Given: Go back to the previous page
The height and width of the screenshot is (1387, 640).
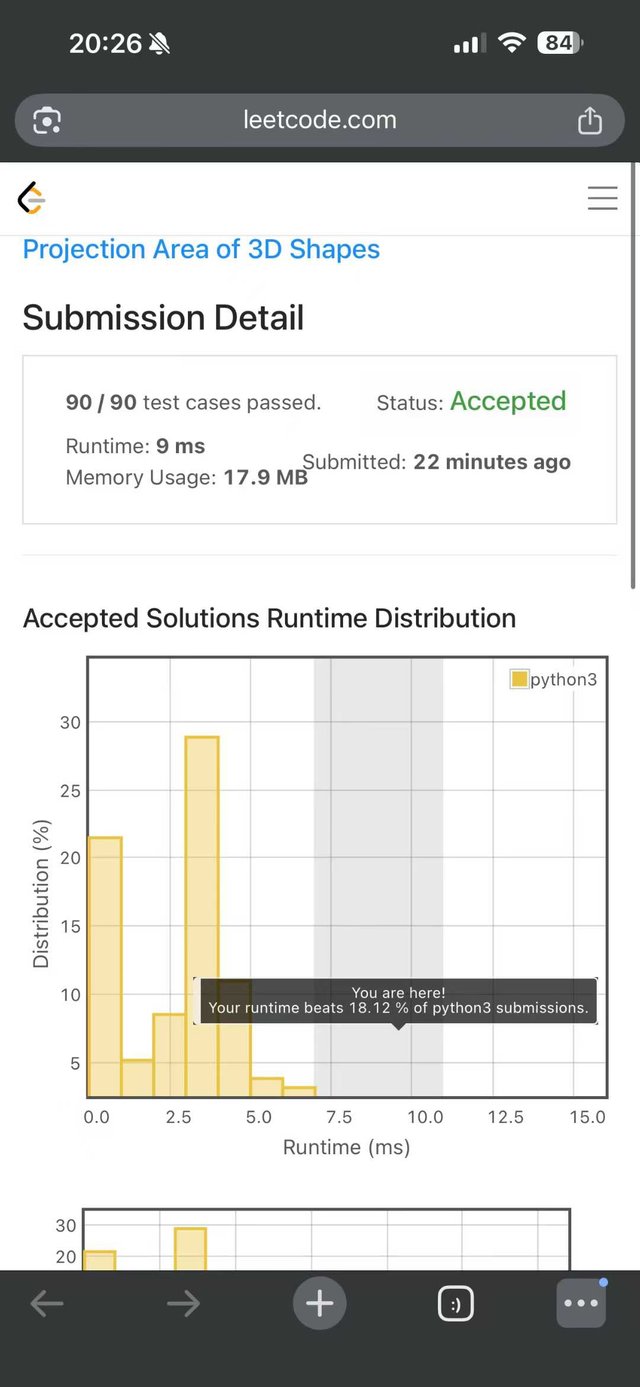Looking at the screenshot, I should click(47, 1303).
